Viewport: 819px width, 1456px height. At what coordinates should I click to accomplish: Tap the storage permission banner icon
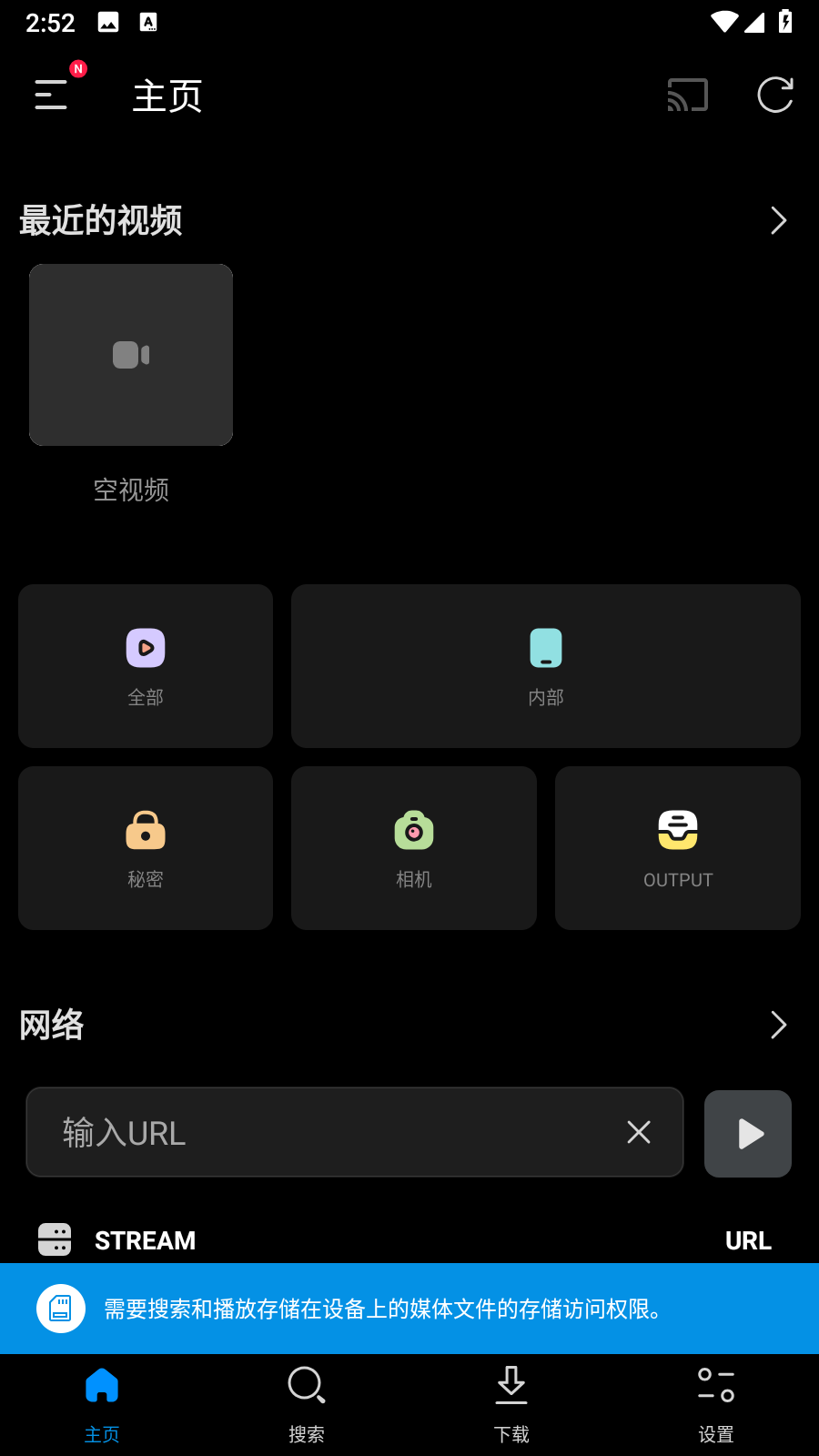click(61, 1309)
